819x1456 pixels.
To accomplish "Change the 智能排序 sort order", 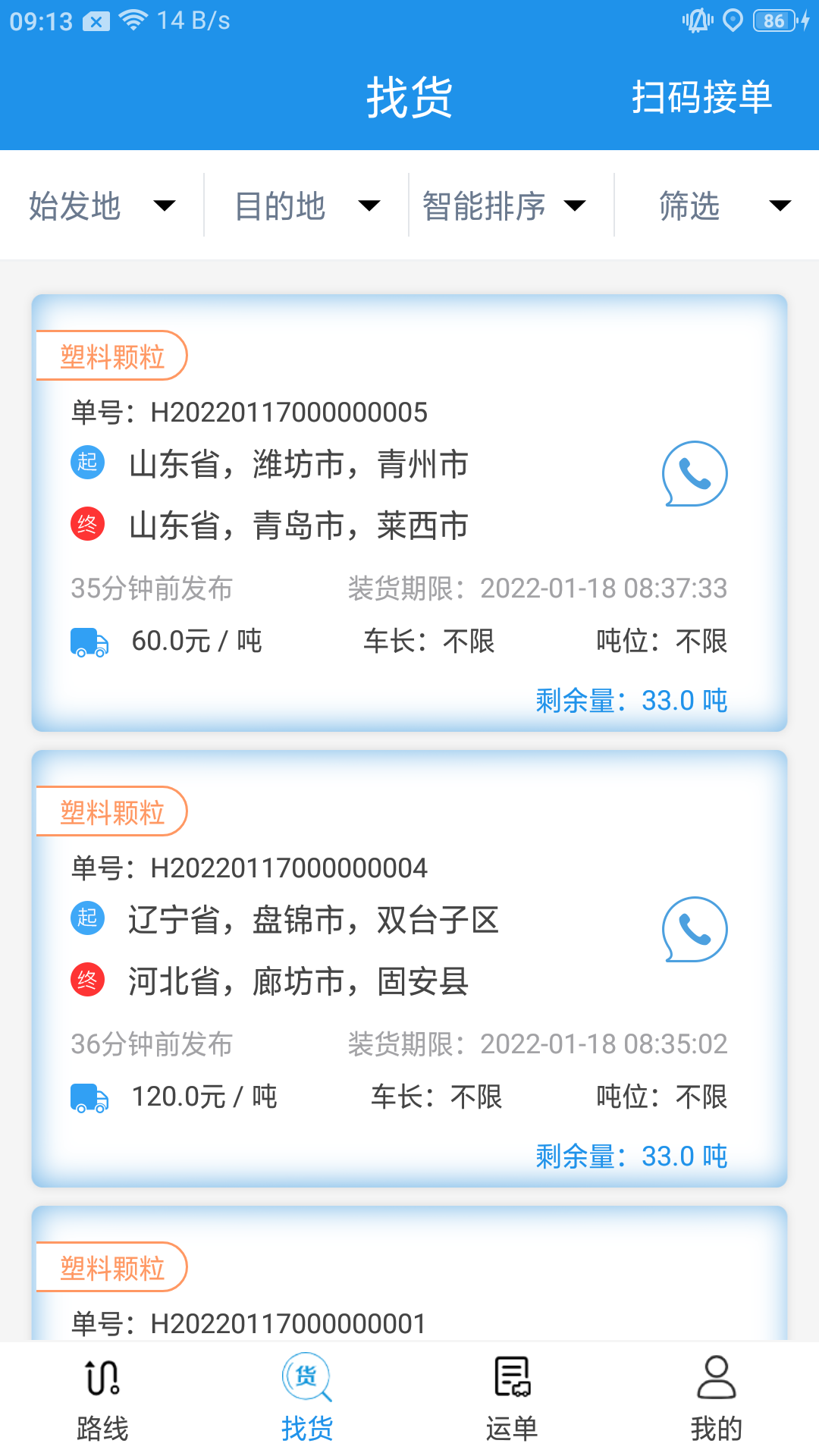I will coord(504,206).
